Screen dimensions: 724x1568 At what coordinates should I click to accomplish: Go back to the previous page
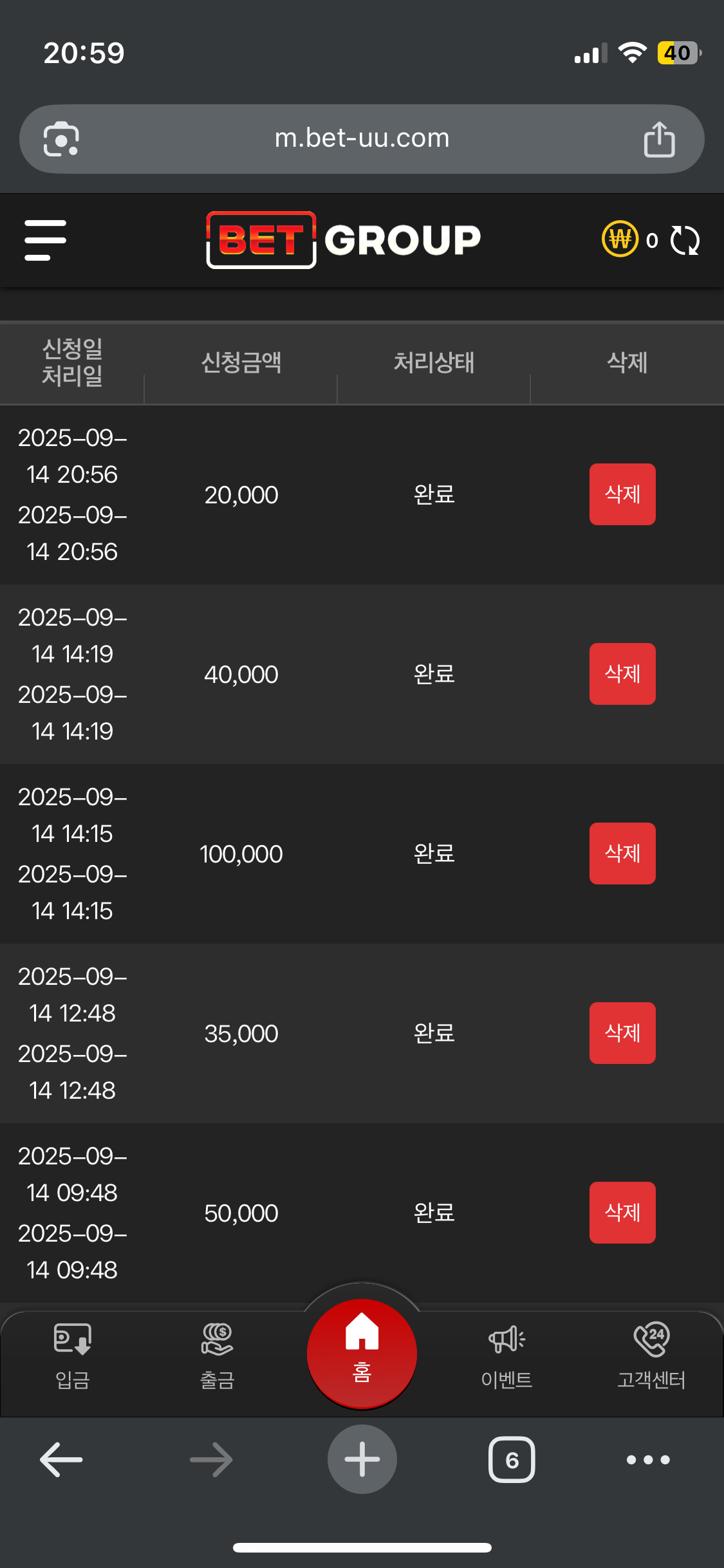point(61,1459)
